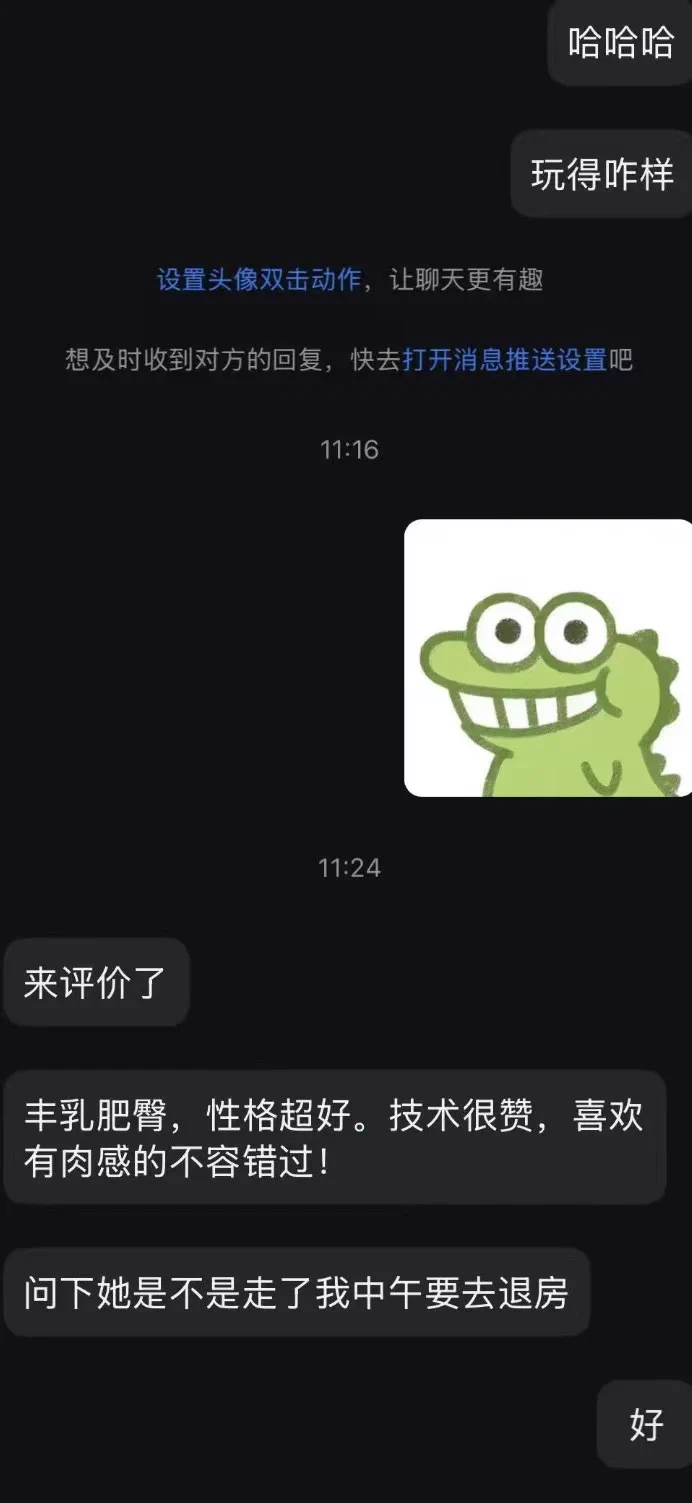Open the 打开消息推送设置 link
The image size is (692, 1503).
(505, 360)
